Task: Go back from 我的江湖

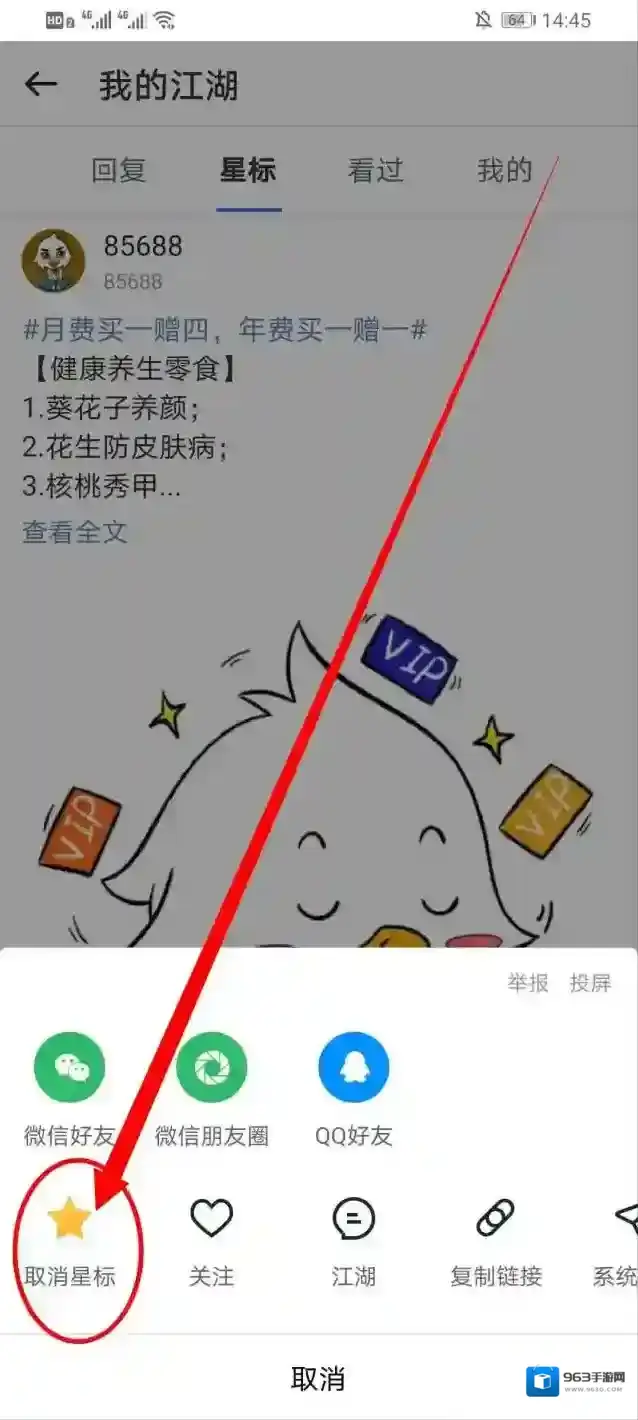Action: [x=41, y=85]
